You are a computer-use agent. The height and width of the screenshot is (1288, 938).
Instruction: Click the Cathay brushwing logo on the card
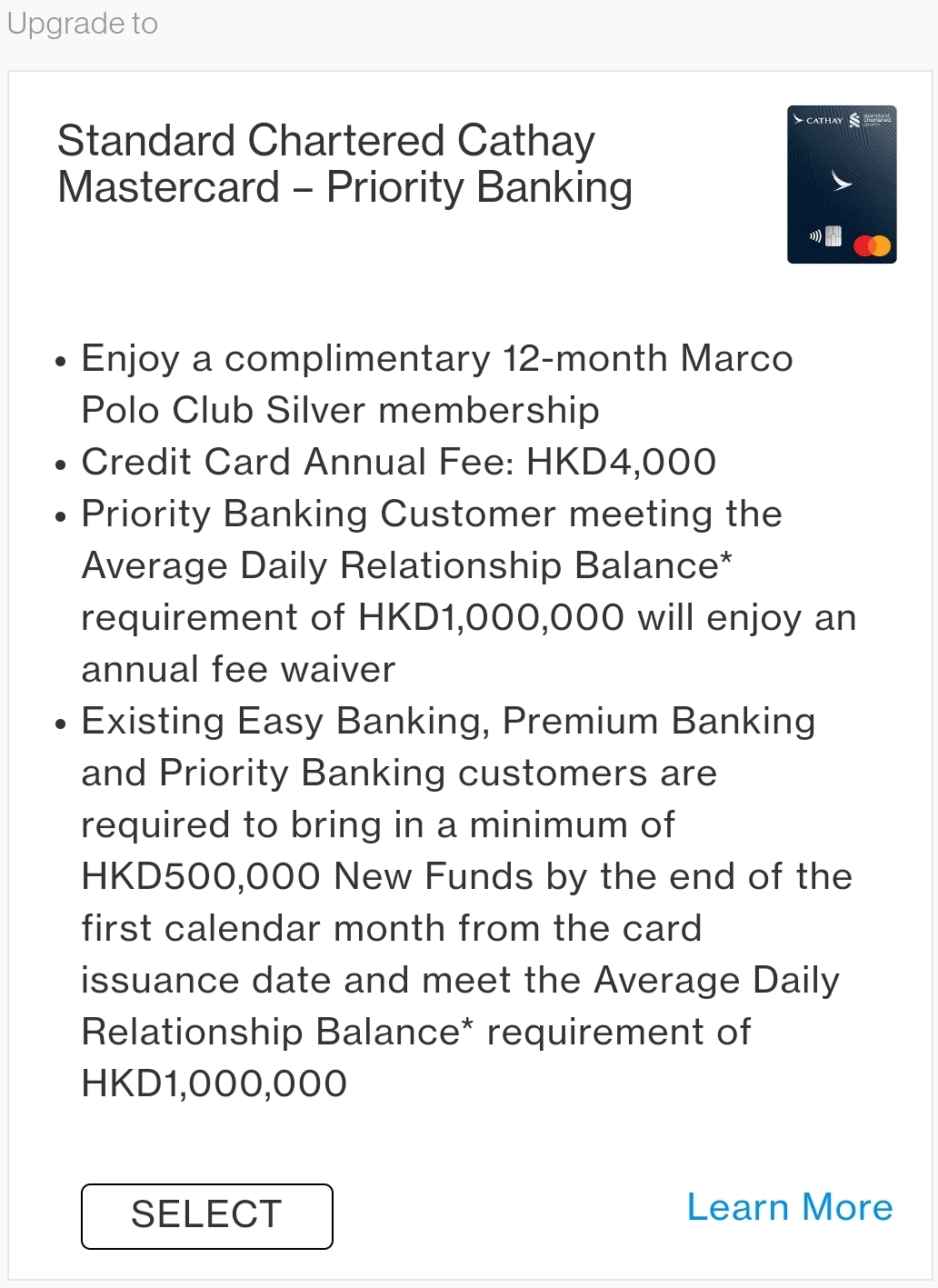(798, 119)
